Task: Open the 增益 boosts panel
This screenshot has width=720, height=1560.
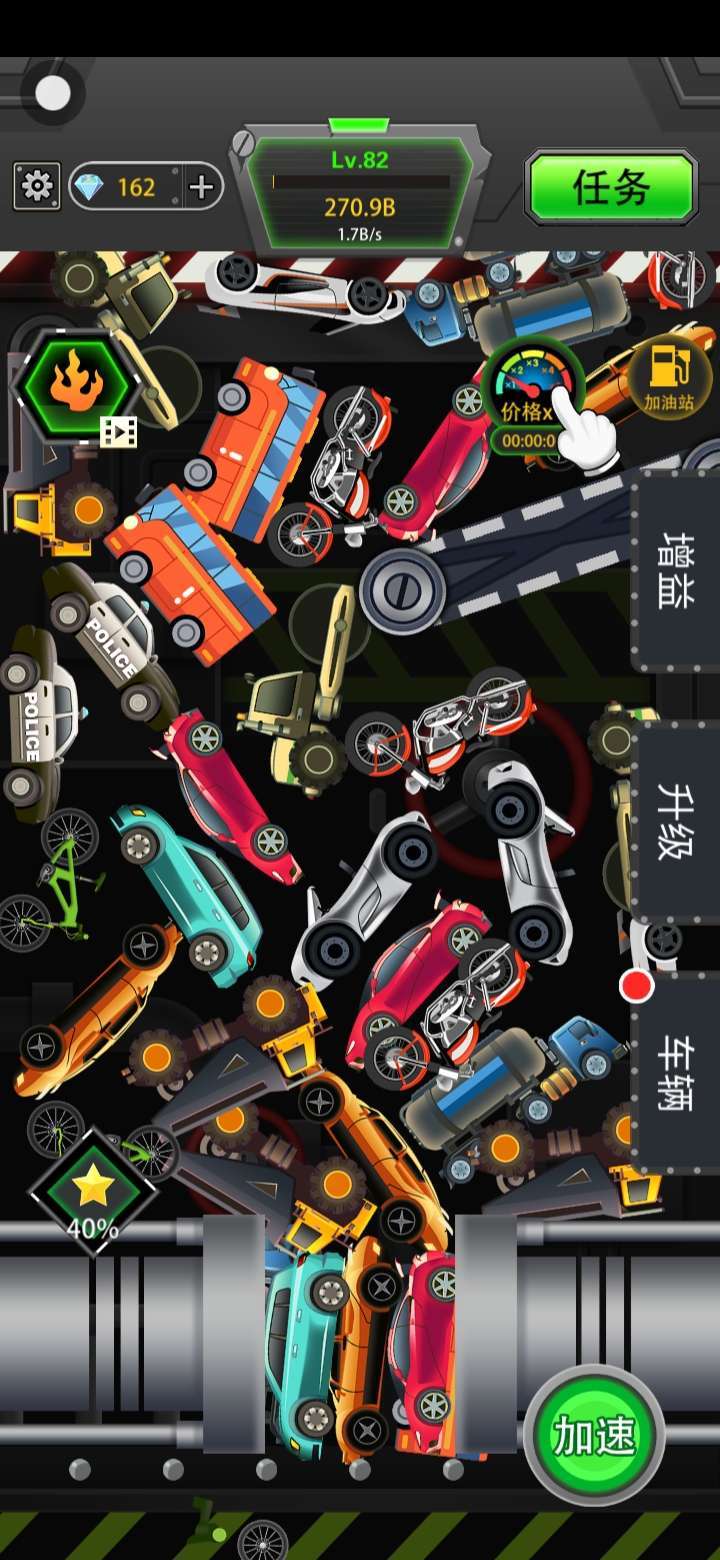Action: pyautogui.click(x=675, y=570)
